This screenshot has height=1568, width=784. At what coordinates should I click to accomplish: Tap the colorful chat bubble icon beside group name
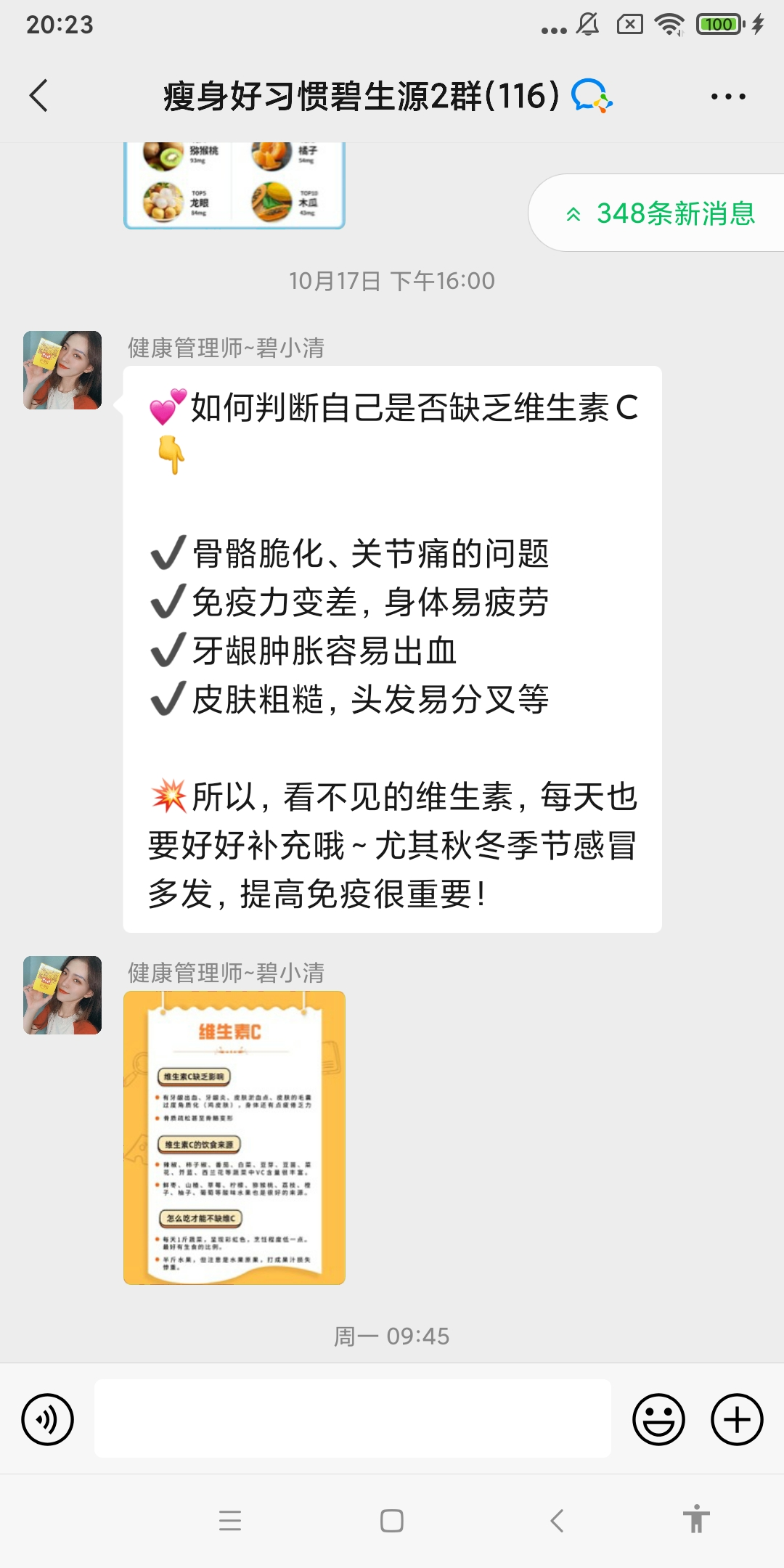click(590, 95)
